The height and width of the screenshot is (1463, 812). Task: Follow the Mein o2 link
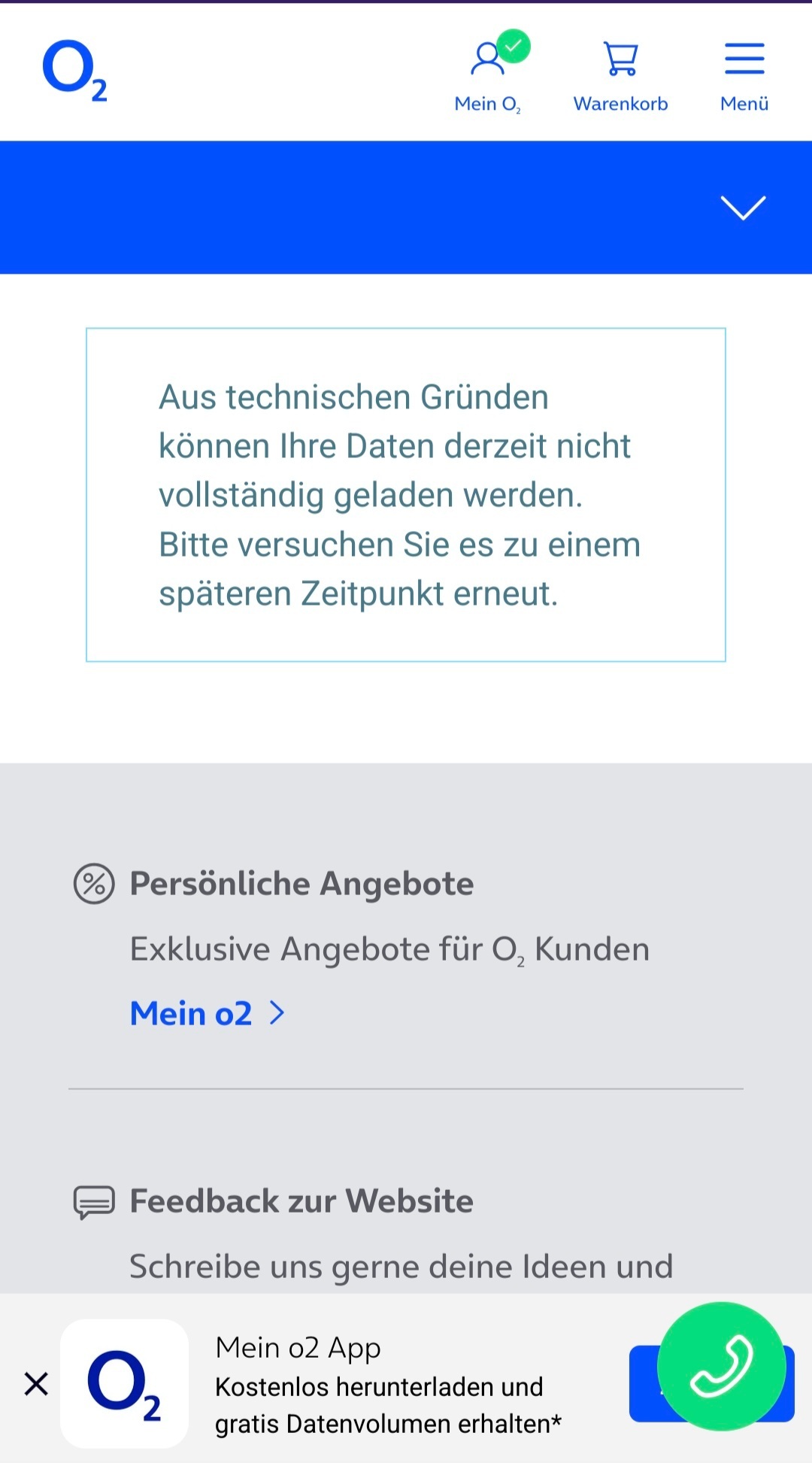click(x=208, y=1013)
